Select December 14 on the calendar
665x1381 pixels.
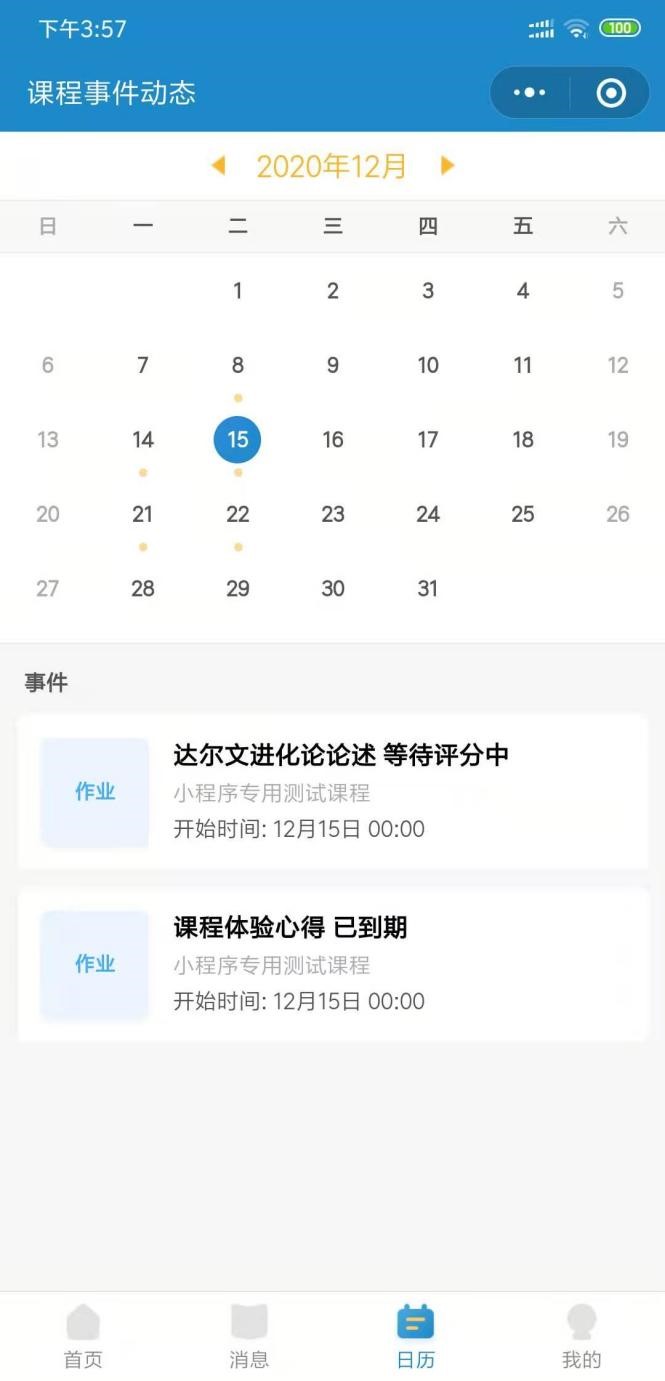coord(143,440)
